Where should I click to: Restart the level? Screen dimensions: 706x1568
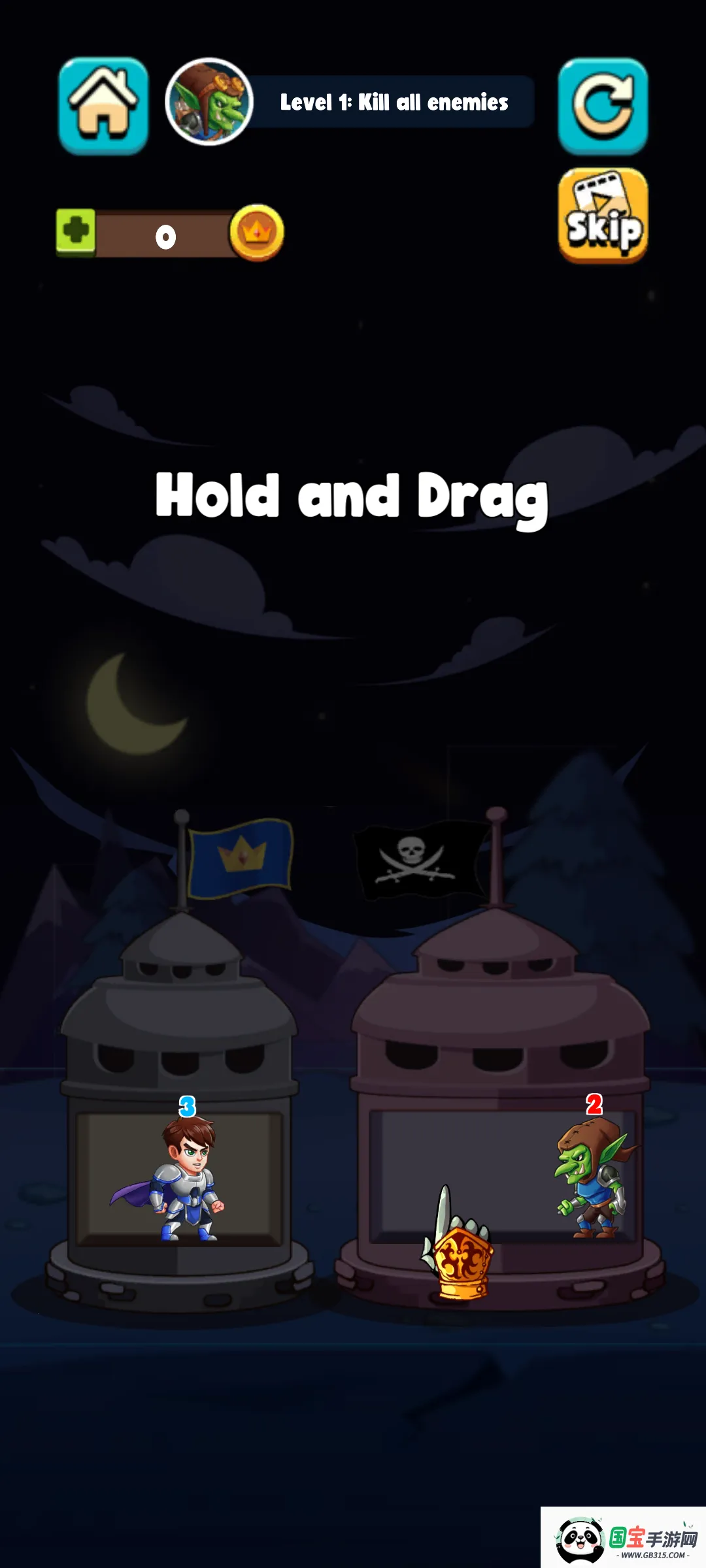(x=602, y=106)
